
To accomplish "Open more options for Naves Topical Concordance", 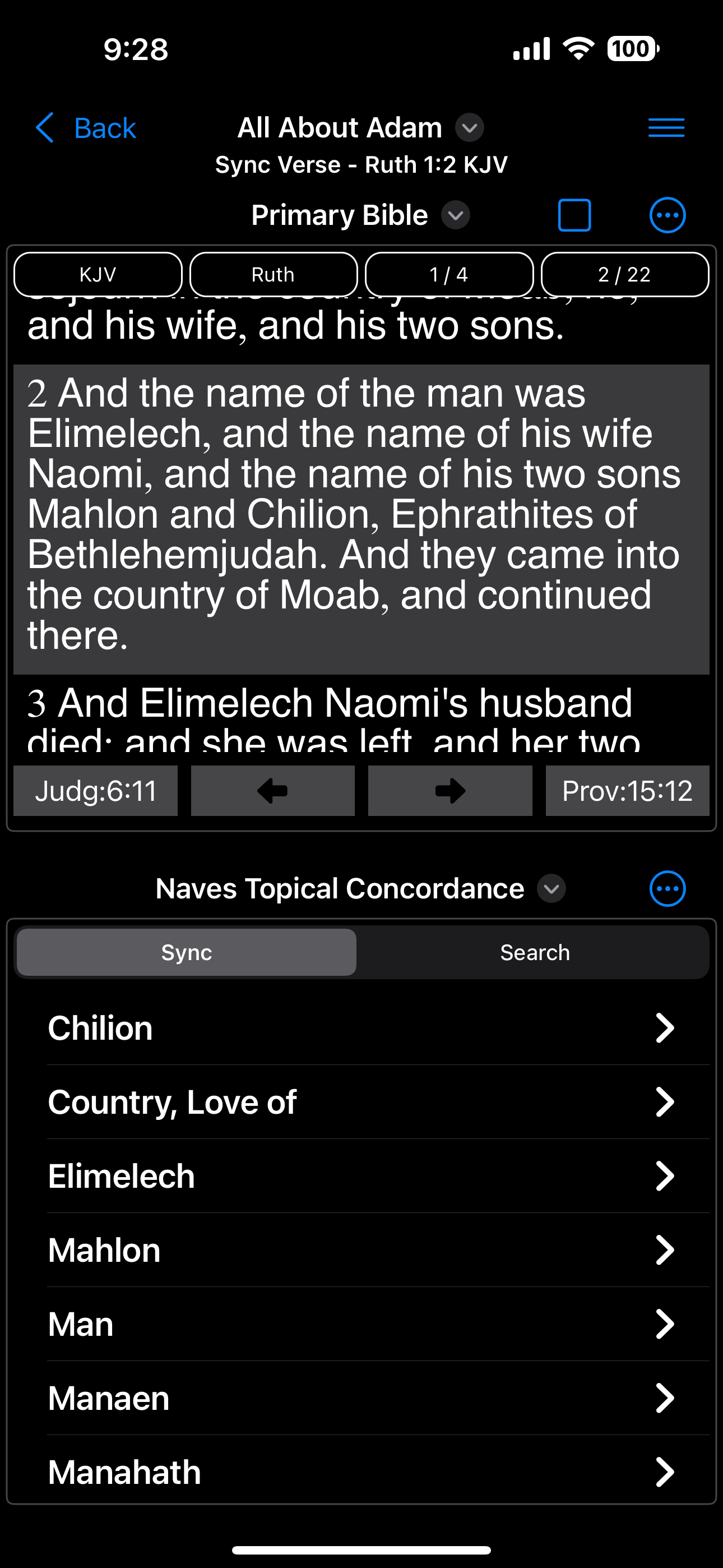I will (668, 889).
